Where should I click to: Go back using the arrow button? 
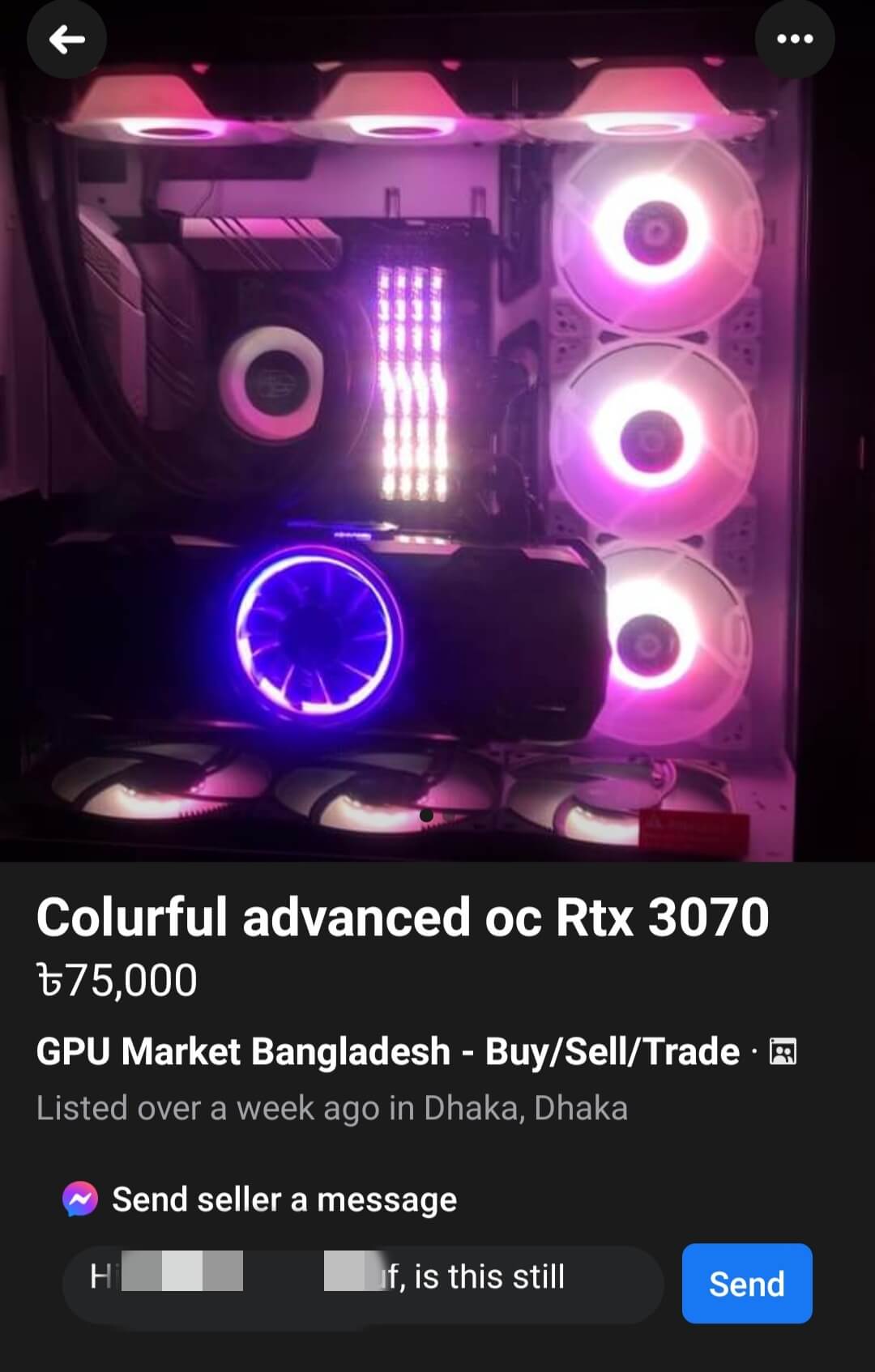coord(66,39)
